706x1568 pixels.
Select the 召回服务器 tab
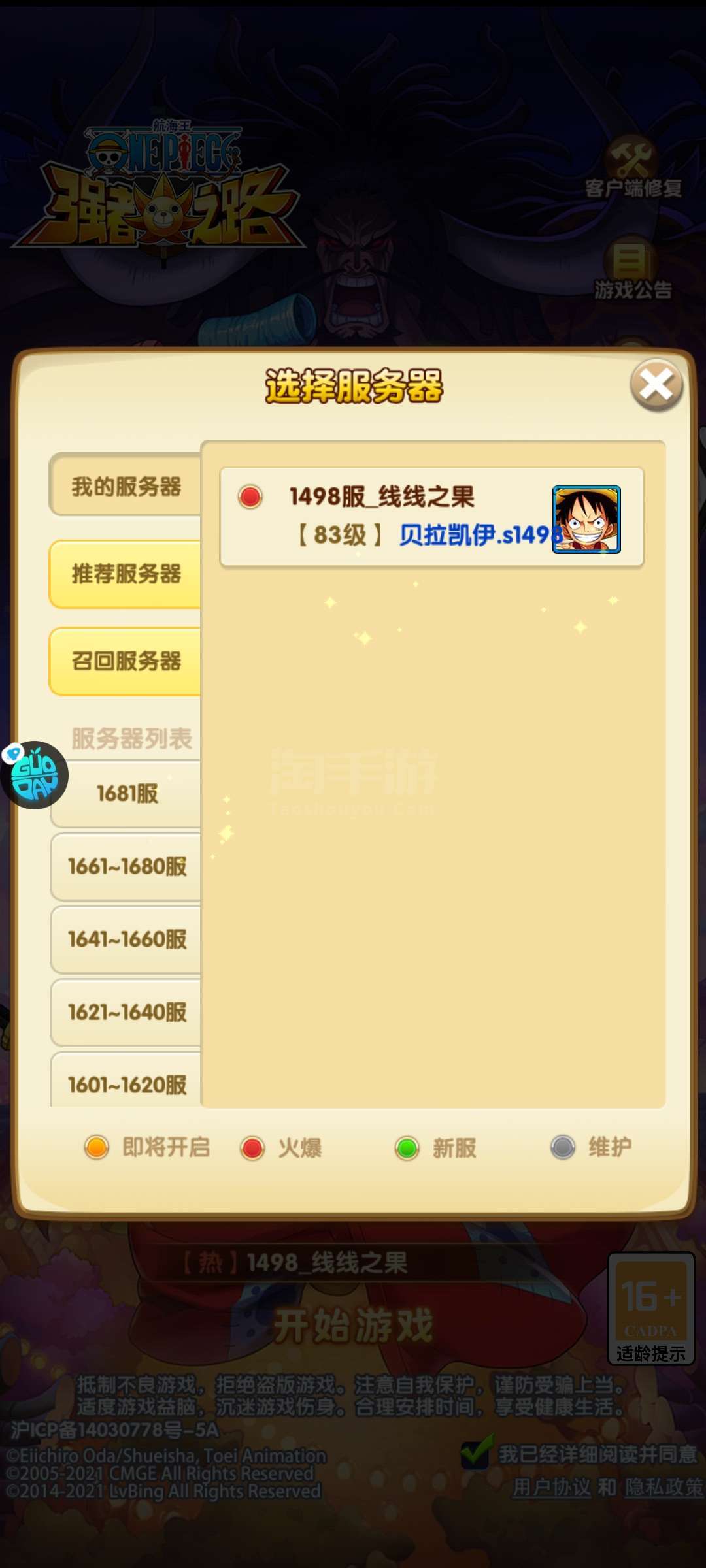coord(126,661)
